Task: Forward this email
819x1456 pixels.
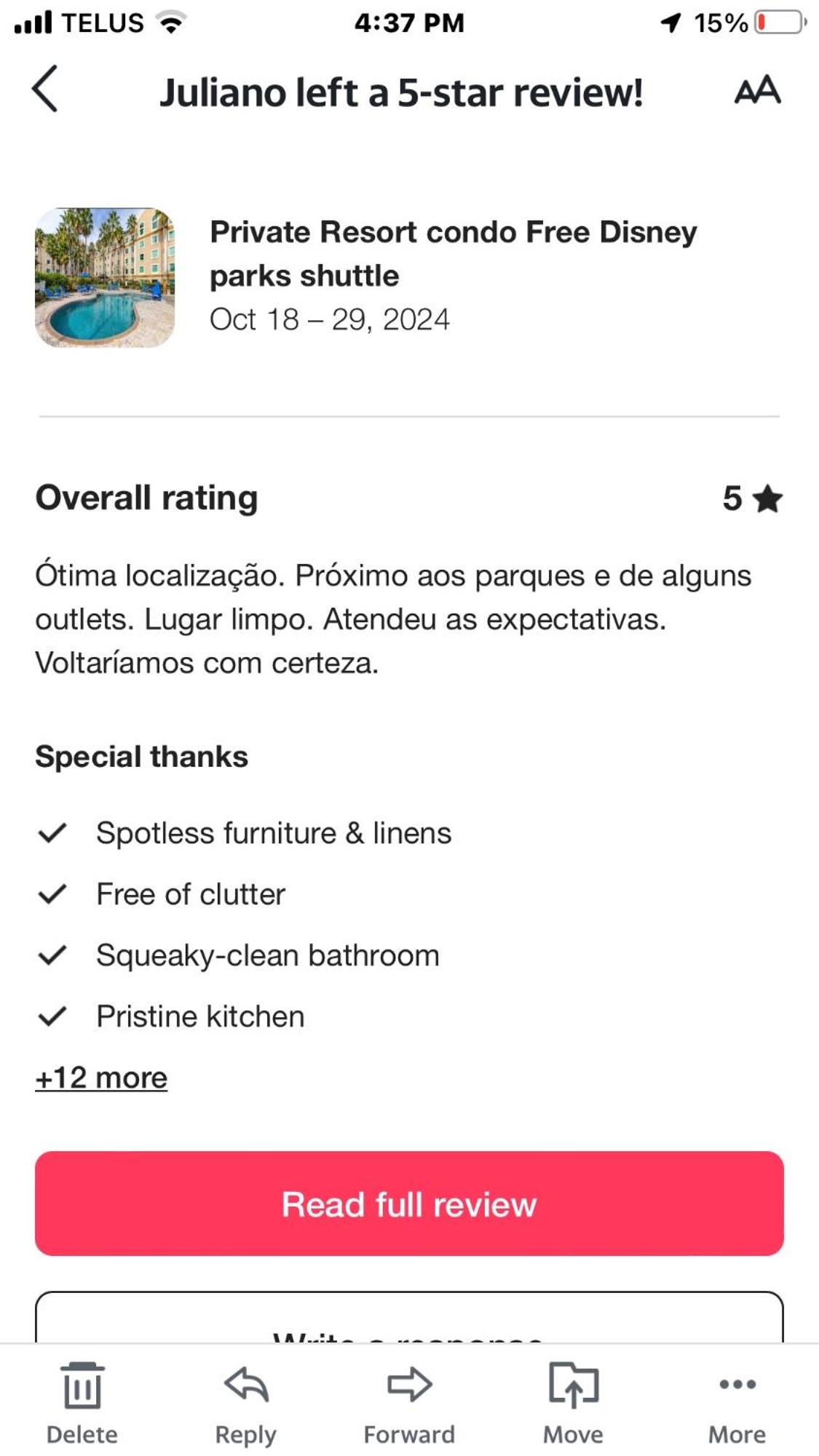Action: (409, 1403)
